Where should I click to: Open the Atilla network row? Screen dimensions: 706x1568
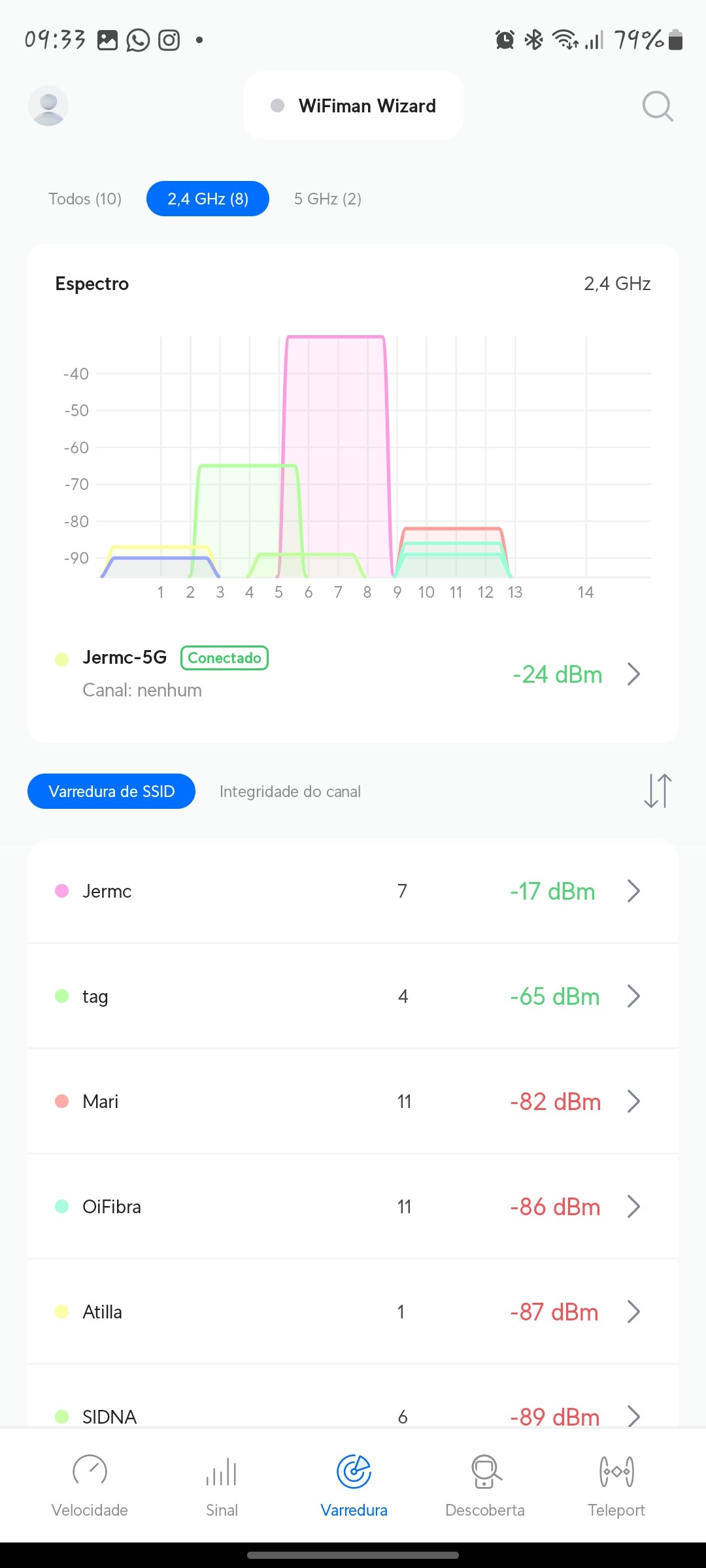(x=353, y=1312)
